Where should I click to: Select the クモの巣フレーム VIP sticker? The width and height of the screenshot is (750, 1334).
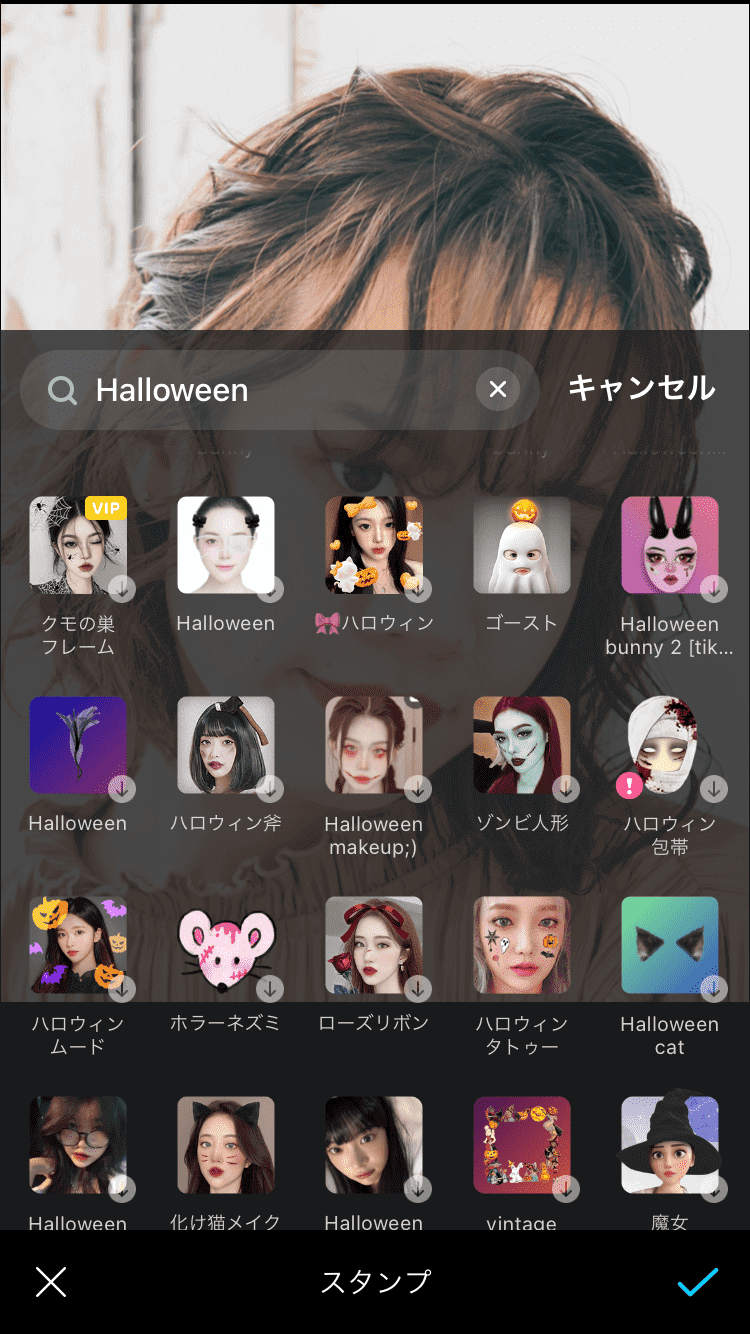point(78,545)
